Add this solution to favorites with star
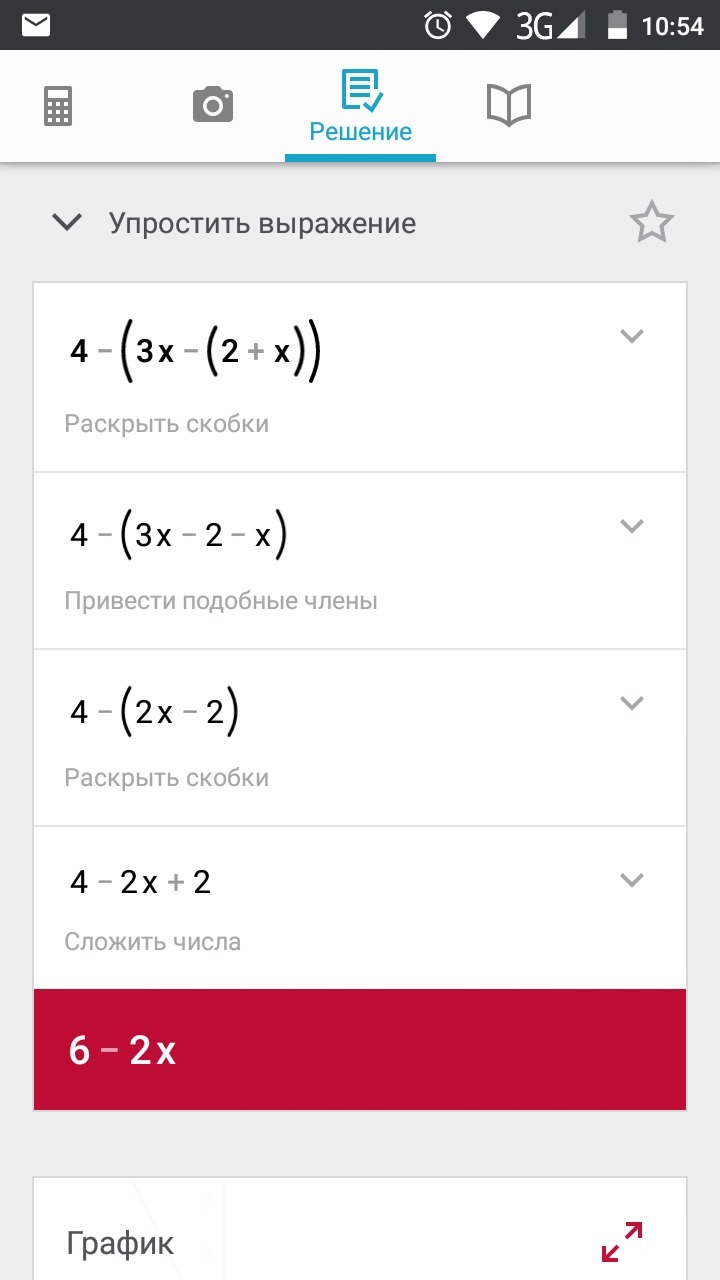720x1280 pixels. coord(652,222)
